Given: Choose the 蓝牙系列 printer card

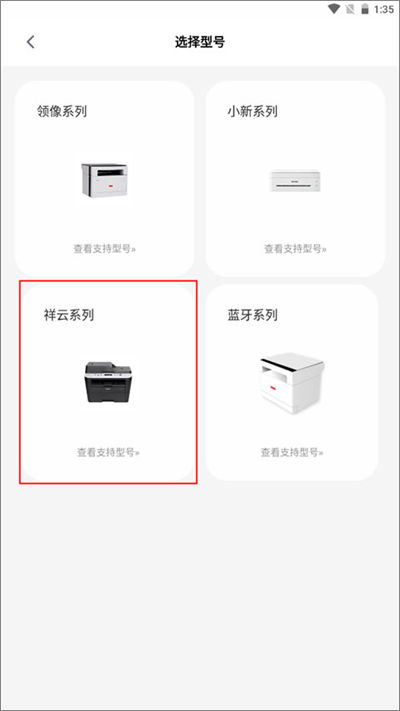Looking at the screenshot, I should tap(292, 382).
